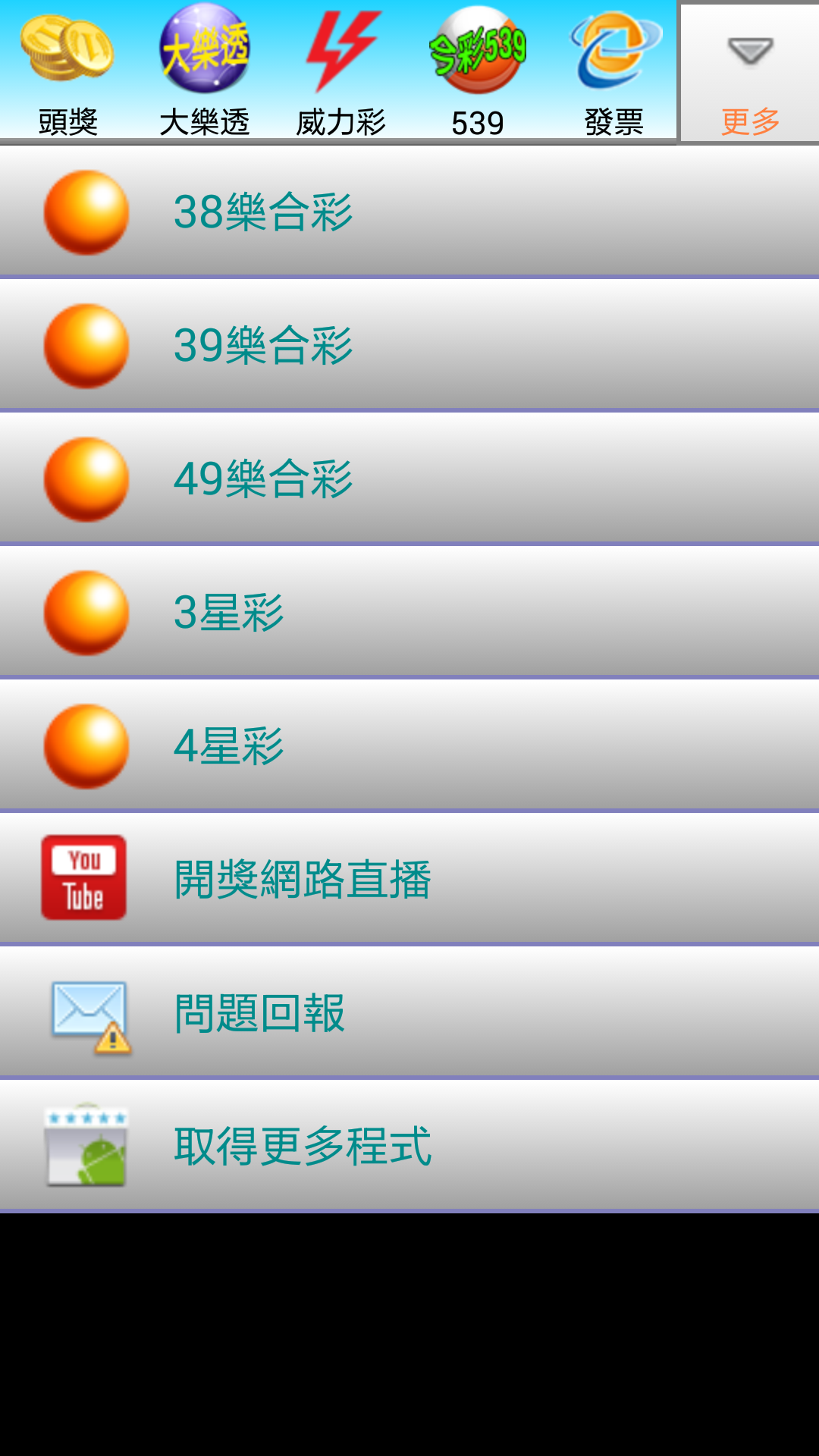Switch to the 頭獎 tab
The image size is (819, 1456).
click(68, 72)
